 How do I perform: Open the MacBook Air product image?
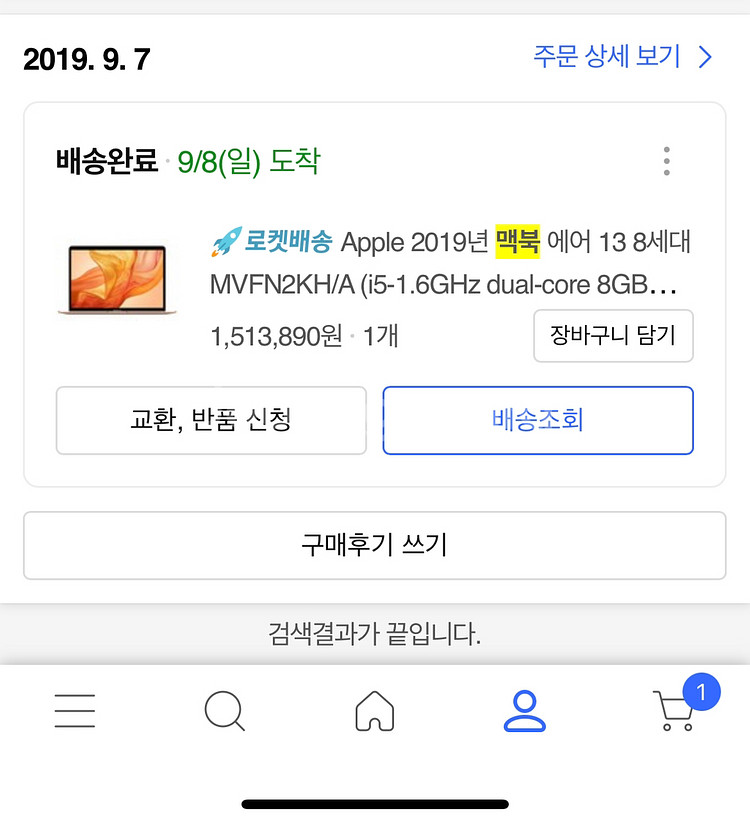pyautogui.click(x=117, y=280)
